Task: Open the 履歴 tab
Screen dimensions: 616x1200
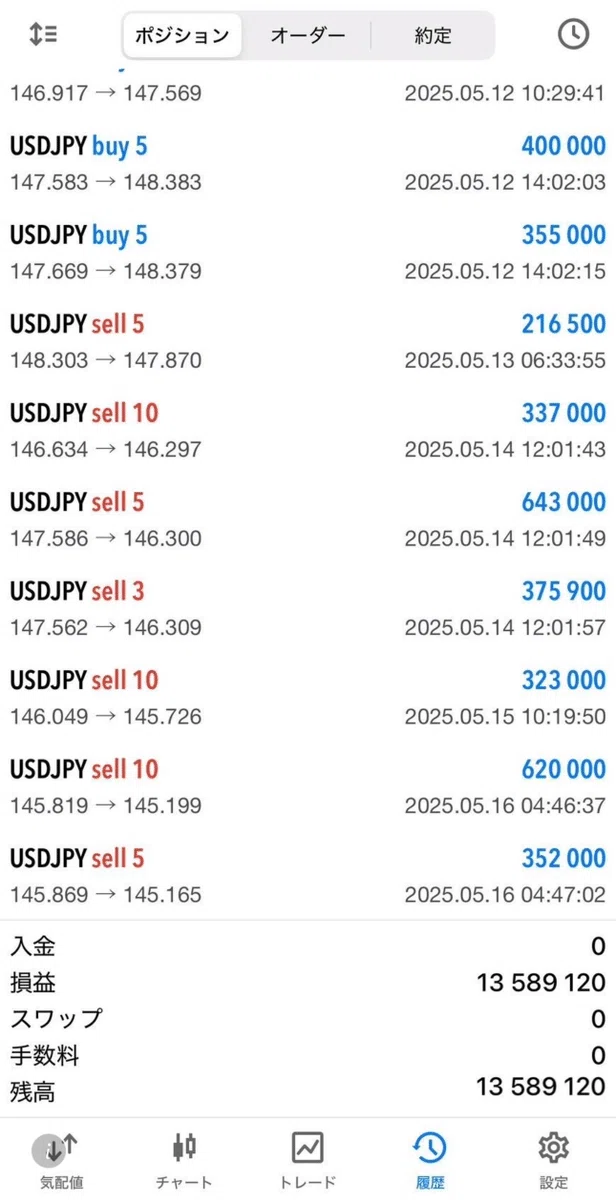Action: [x=431, y=1160]
